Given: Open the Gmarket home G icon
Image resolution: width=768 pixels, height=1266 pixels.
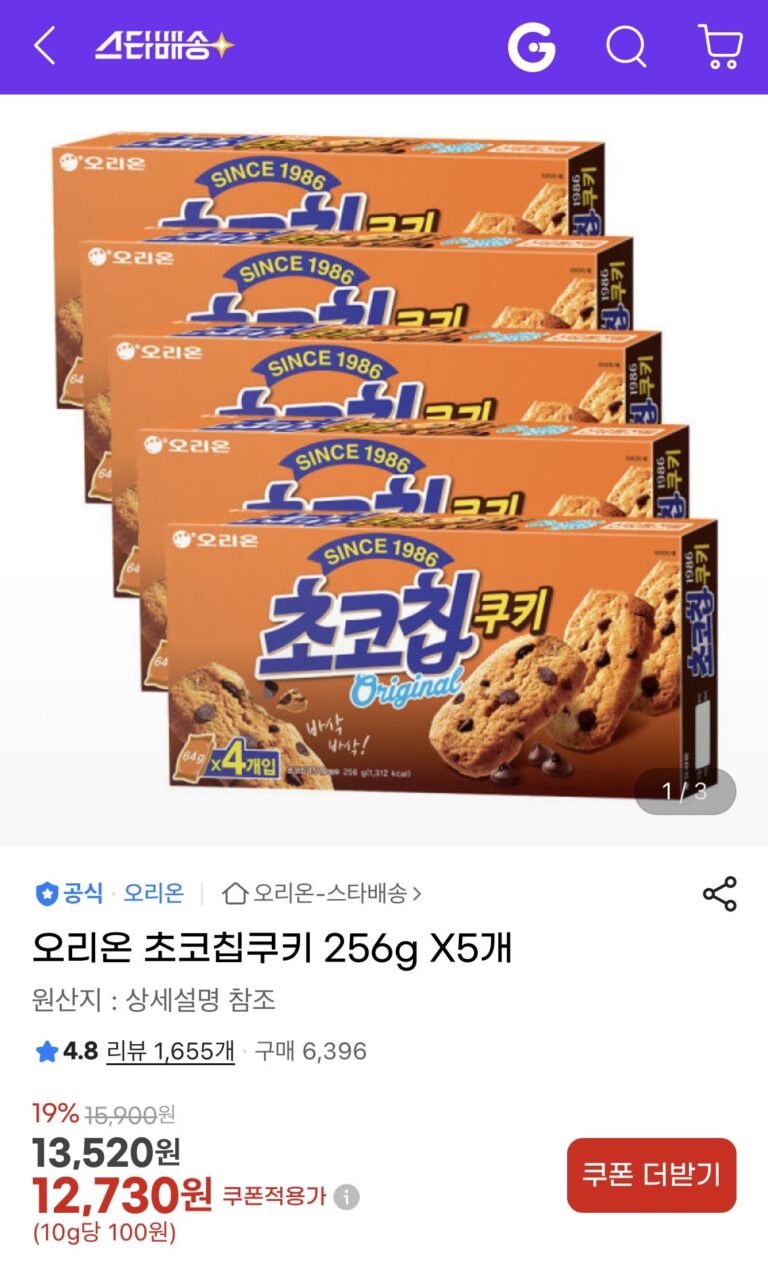Looking at the screenshot, I should tap(531, 46).
